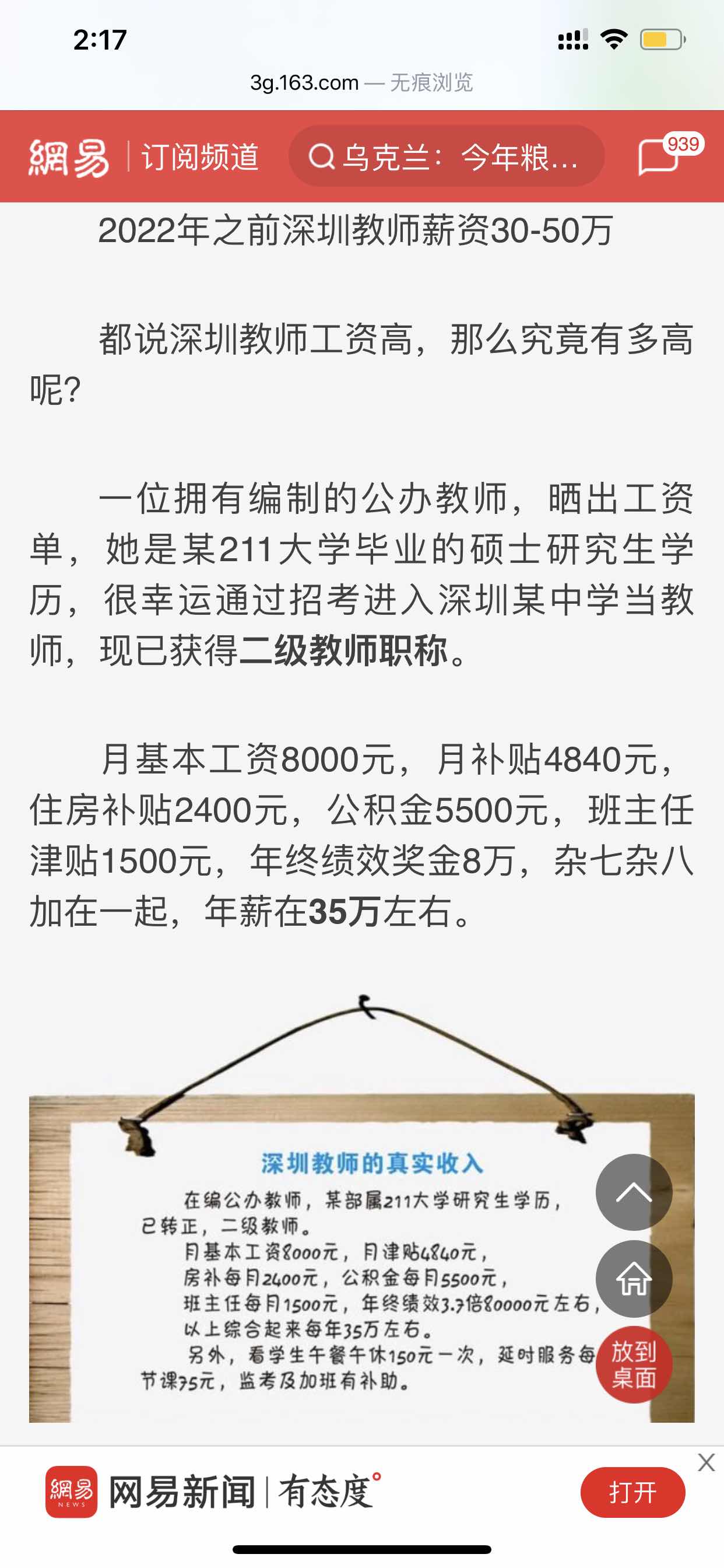724x1568 pixels.
Task: Open the 订阅频道 subscription channel
Action: pyautogui.click(x=200, y=157)
